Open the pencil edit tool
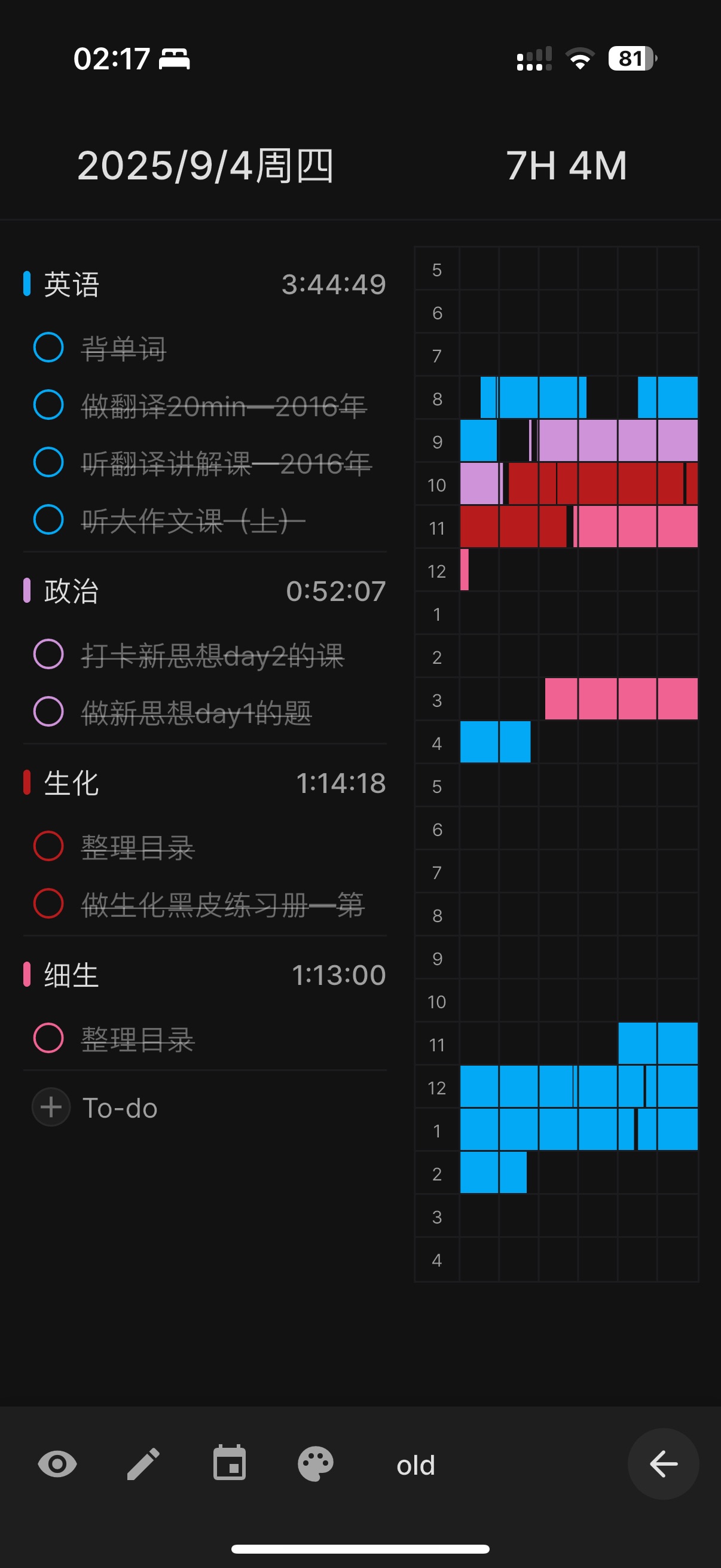721x1568 pixels. (x=143, y=1464)
